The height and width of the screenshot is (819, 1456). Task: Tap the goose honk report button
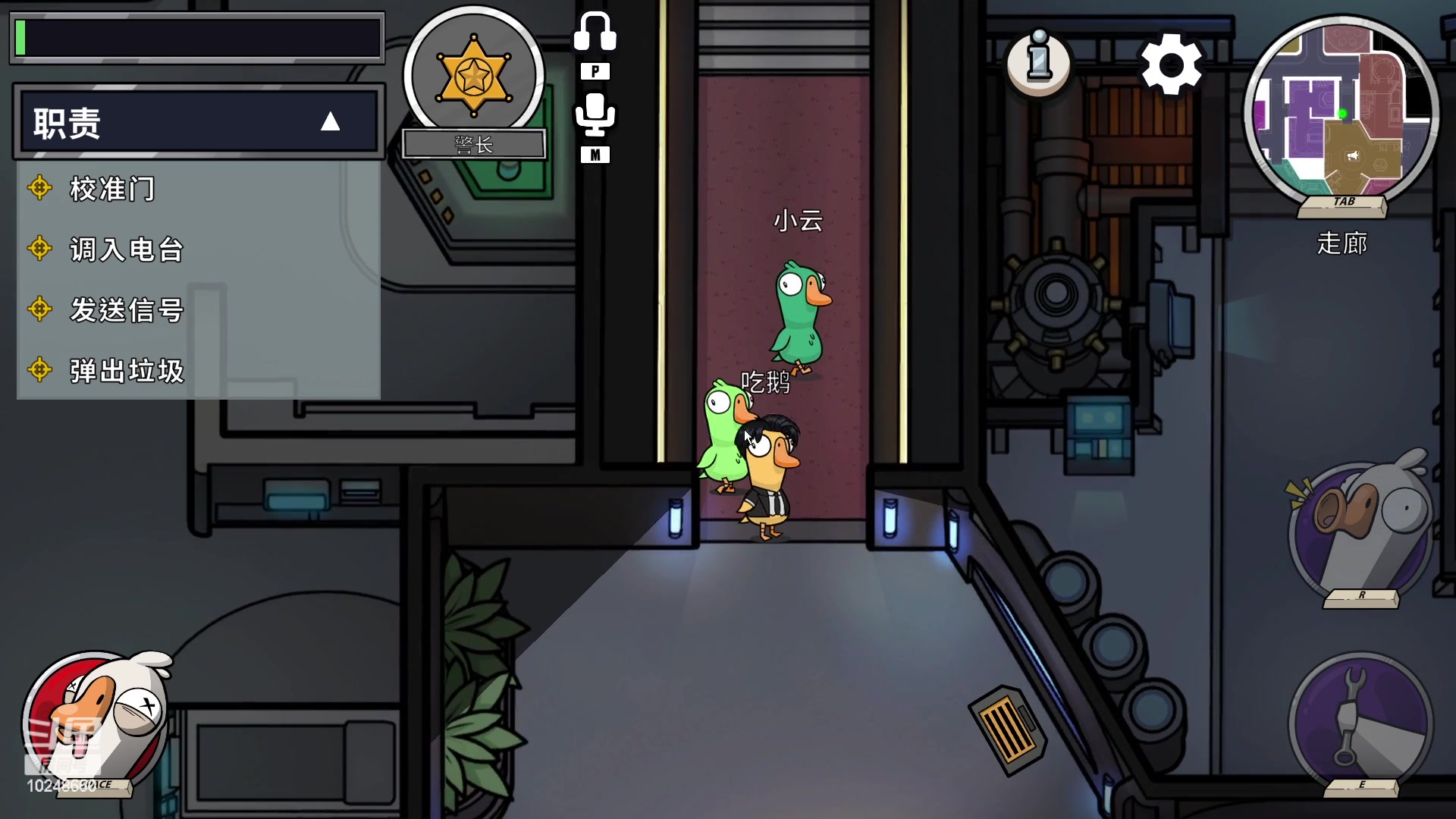click(x=1360, y=530)
